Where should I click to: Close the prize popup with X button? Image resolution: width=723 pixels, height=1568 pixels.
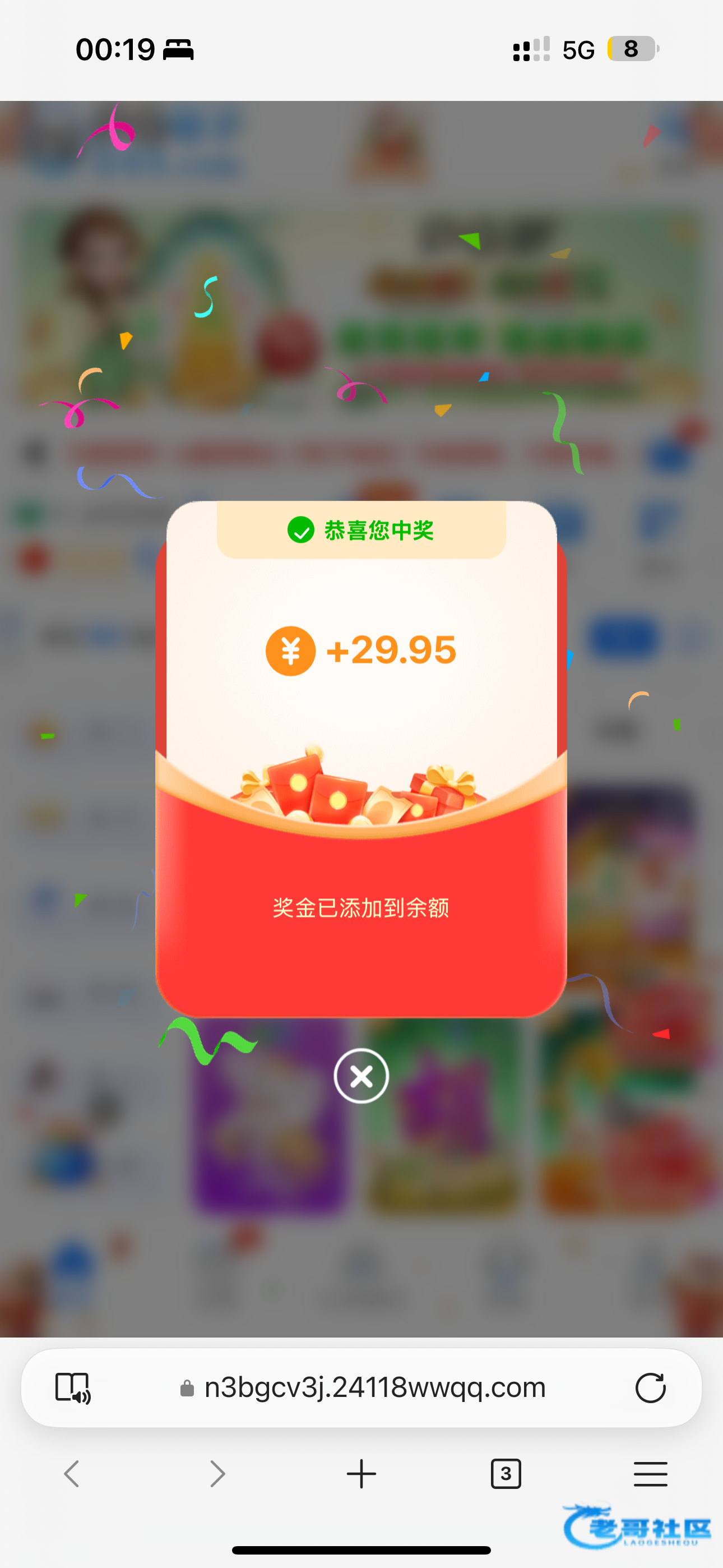[x=361, y=1076]
